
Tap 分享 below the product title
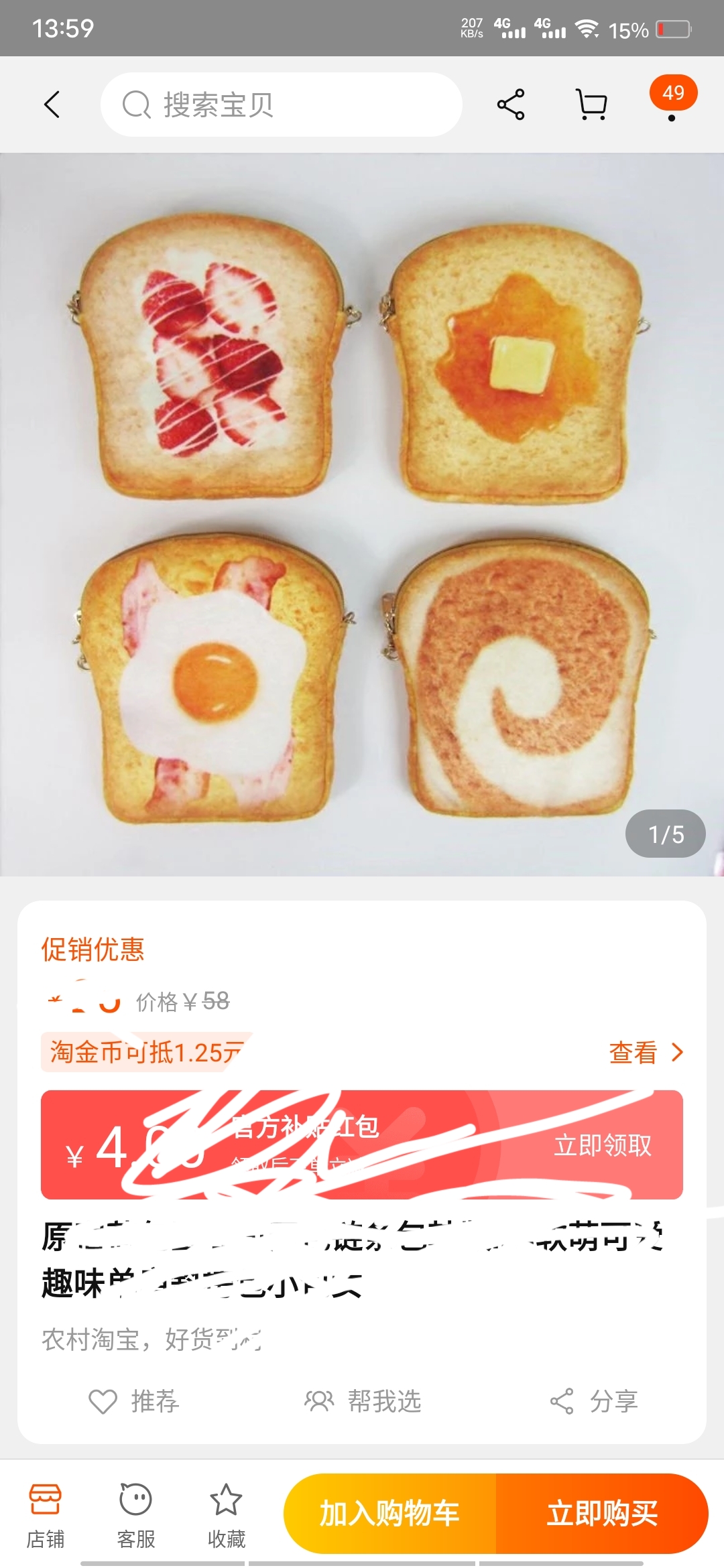click(x=594, y=1401)
